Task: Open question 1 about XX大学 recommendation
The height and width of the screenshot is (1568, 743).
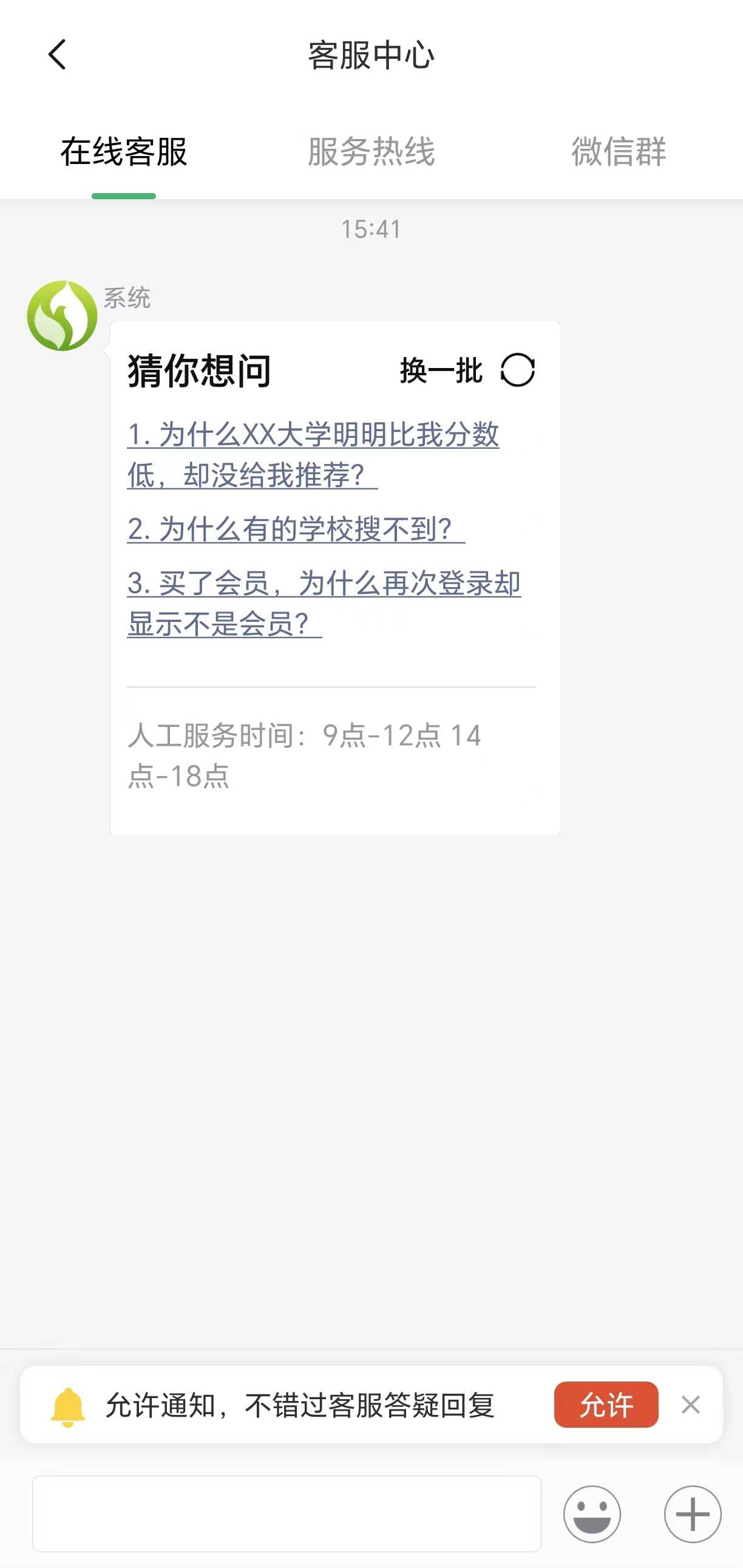Action: click(313, 455)
